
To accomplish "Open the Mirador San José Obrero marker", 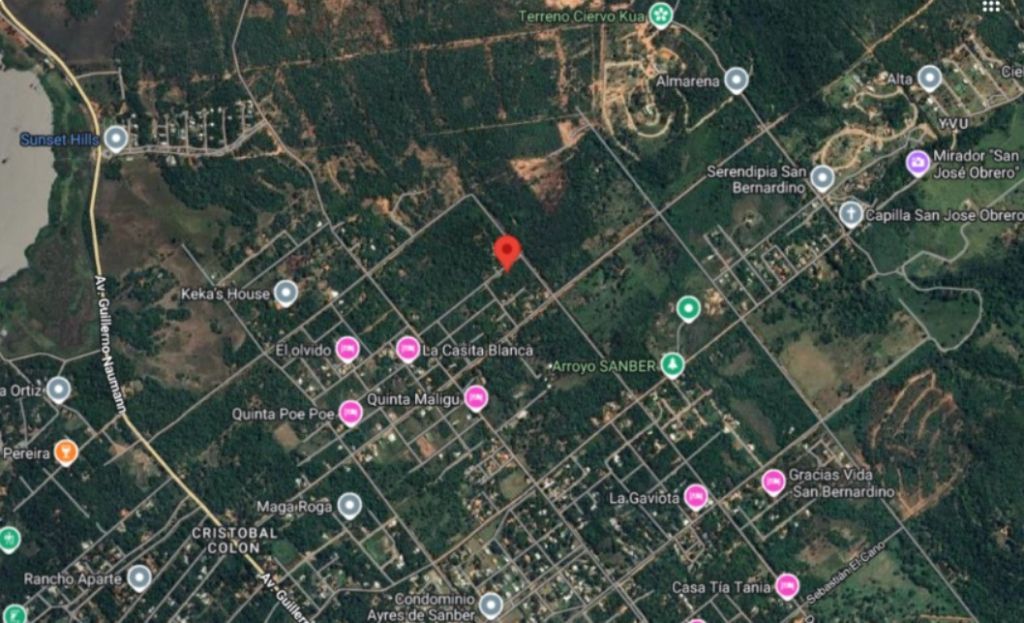I will (x=918, y=163).
